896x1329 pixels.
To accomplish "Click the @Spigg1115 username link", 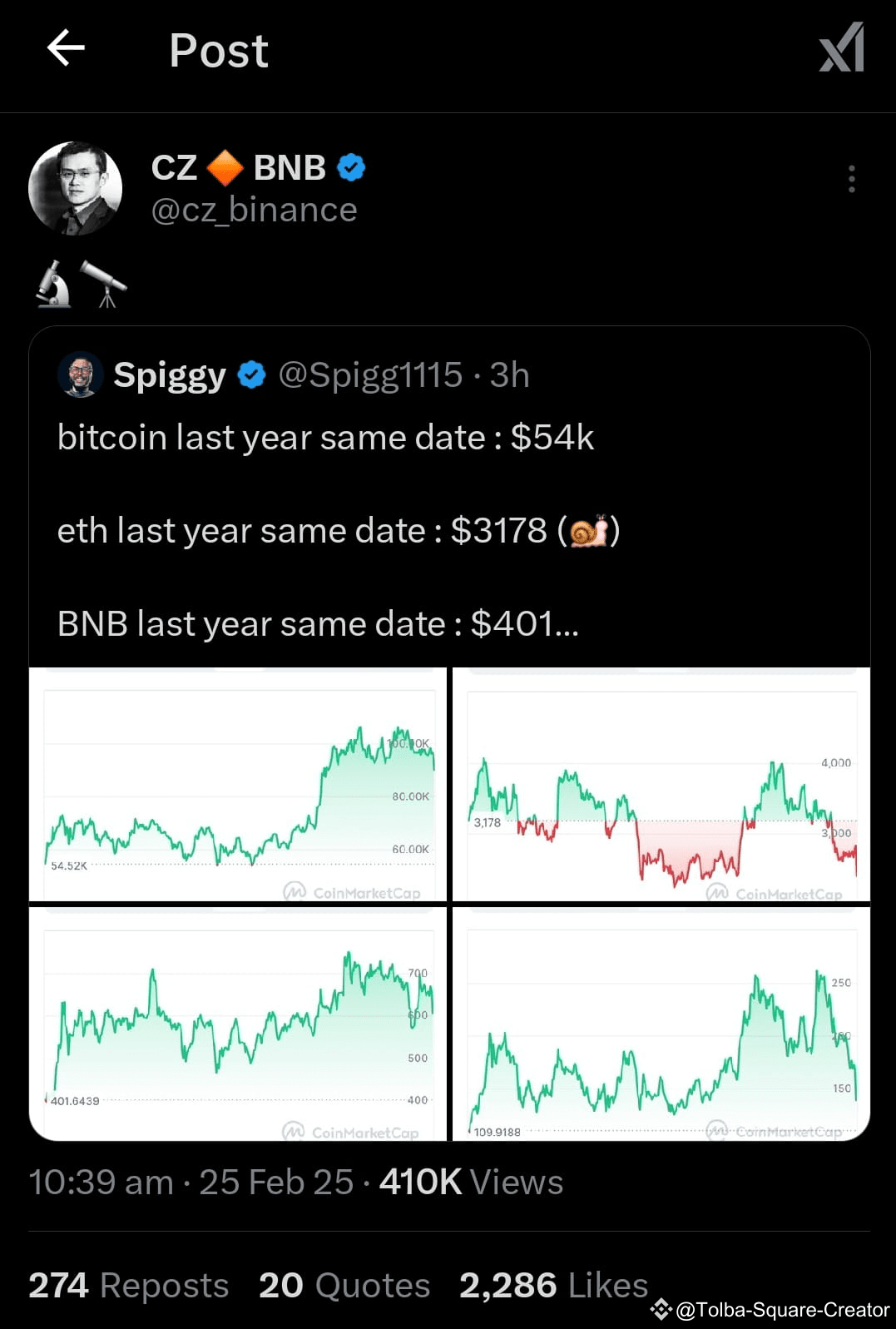I will coord(371,374).
